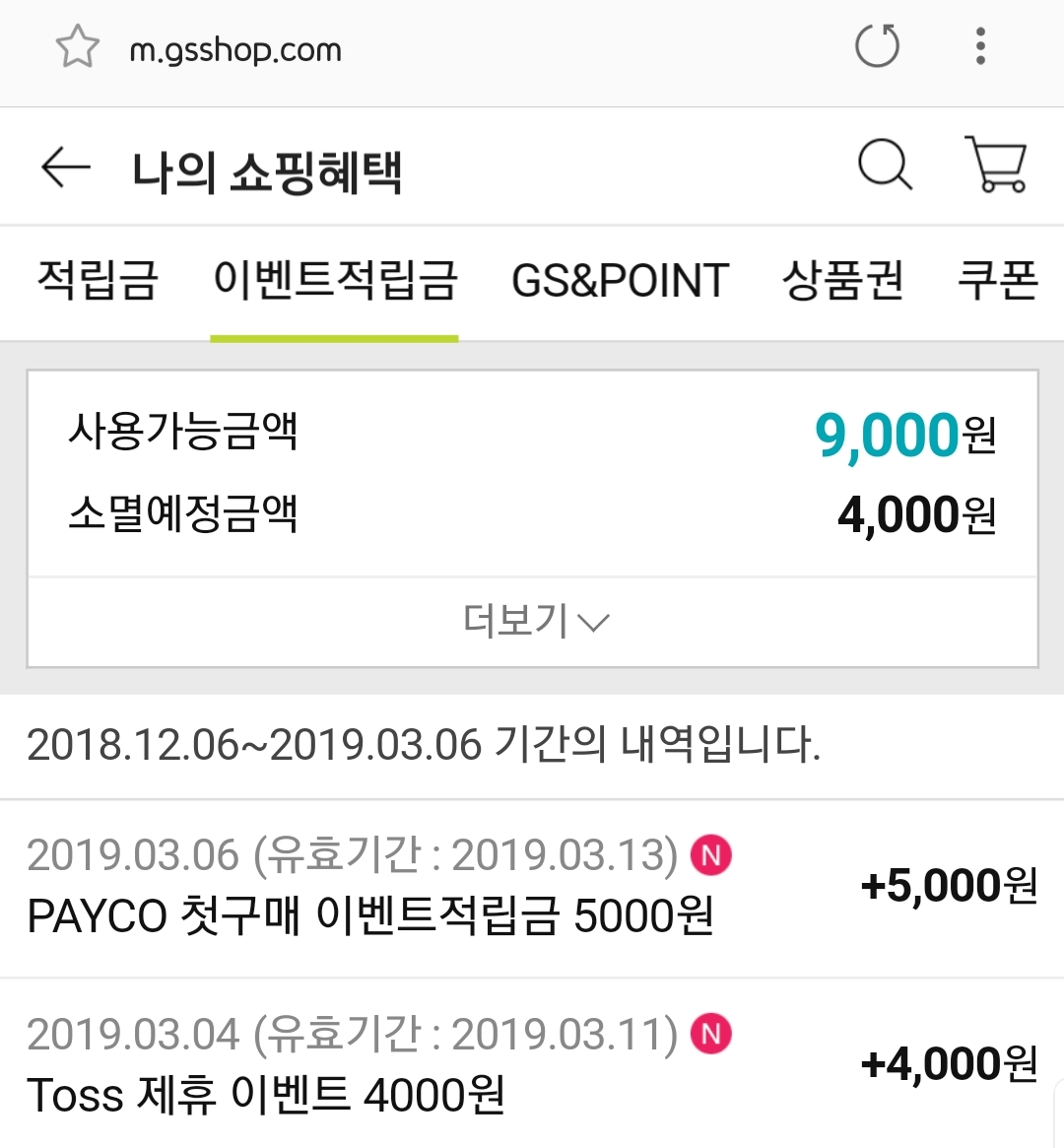The width and height of the screenshot is (1064, 1148).
Task: Open the browser overflow menu
Action: point(979,46)
